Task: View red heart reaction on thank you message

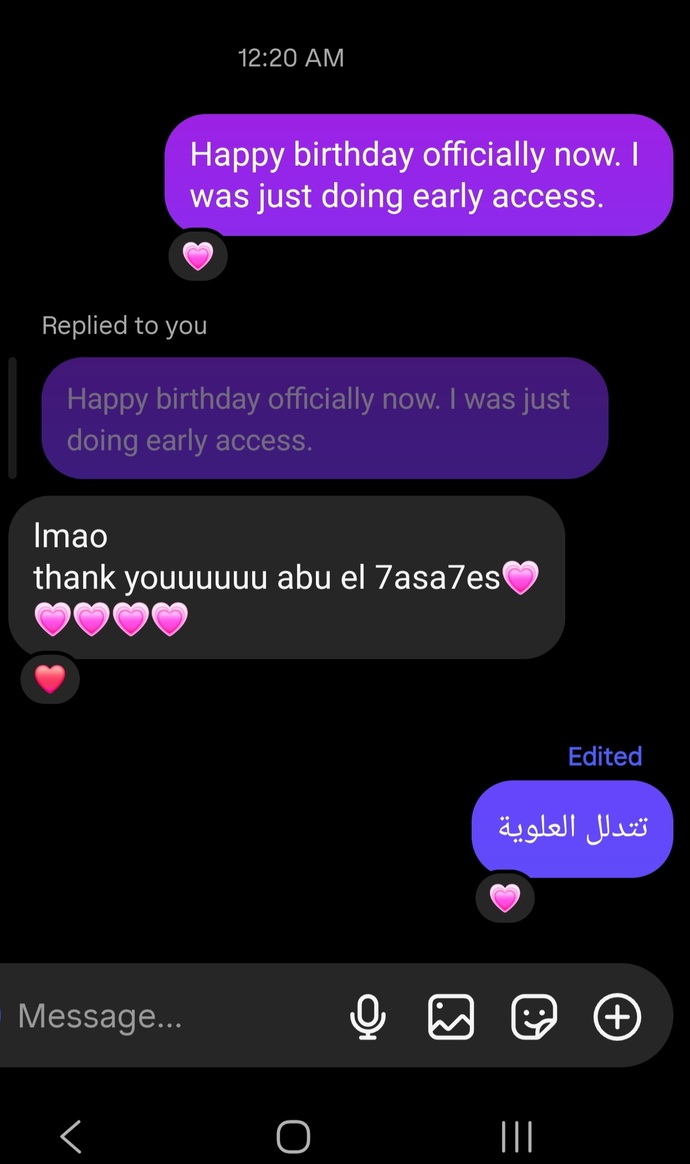Action: tap(50, 679)
